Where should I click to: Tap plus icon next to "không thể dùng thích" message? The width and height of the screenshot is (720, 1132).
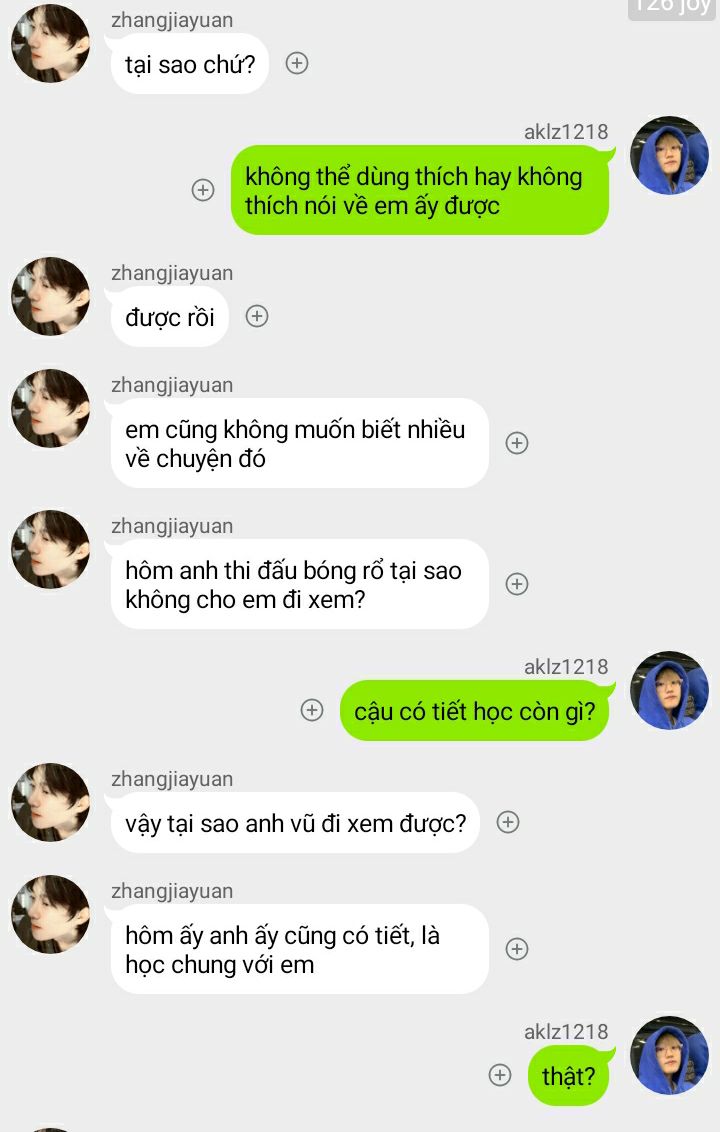[203, 190]
